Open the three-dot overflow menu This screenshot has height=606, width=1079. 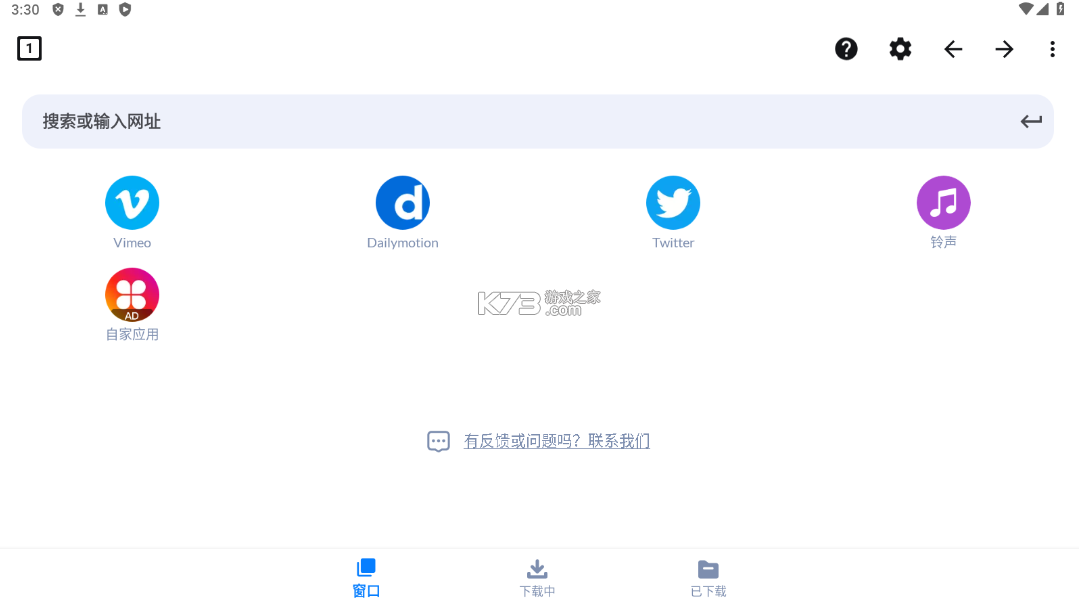[1052, 49]
